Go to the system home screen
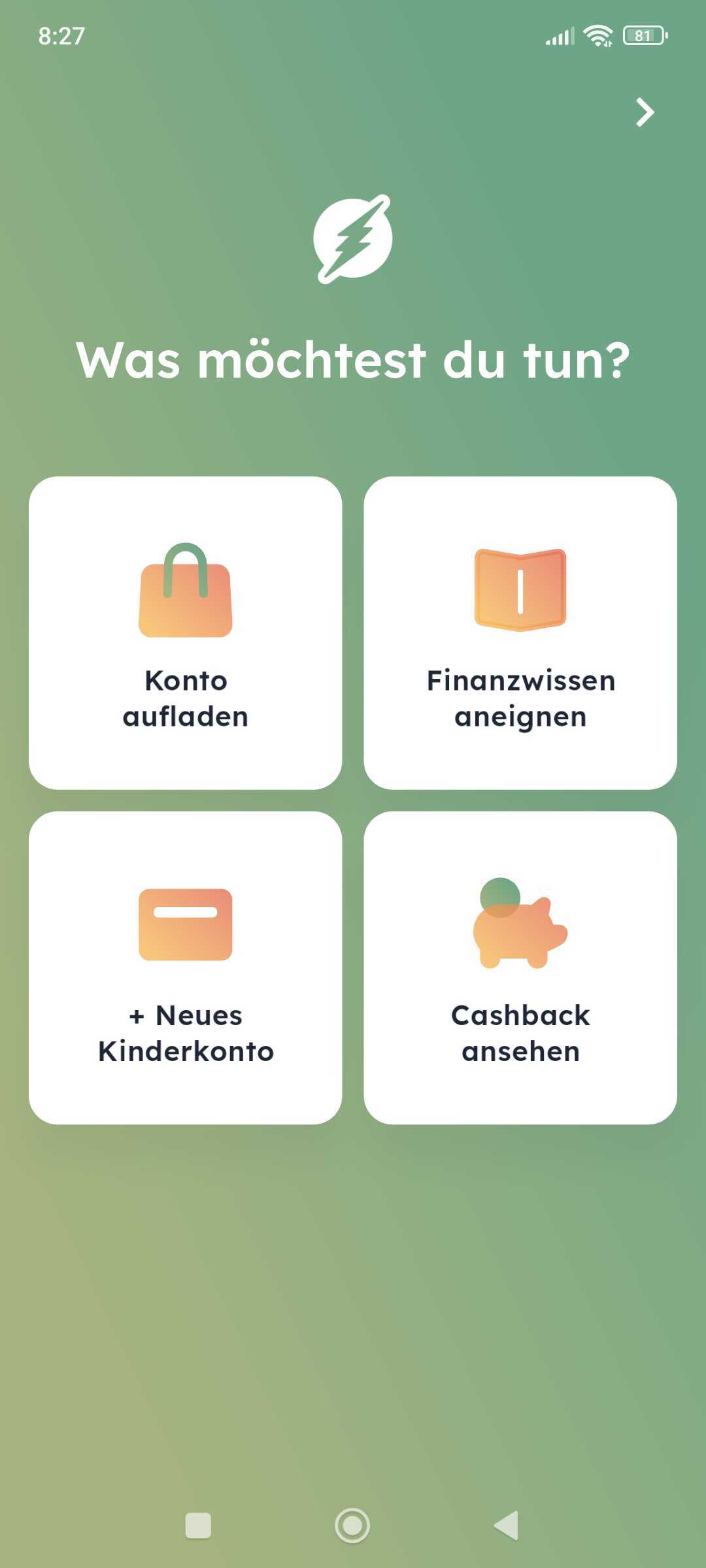Image resolution: width=706 pixels, height=1568 pixels. tap(352, 1526)
